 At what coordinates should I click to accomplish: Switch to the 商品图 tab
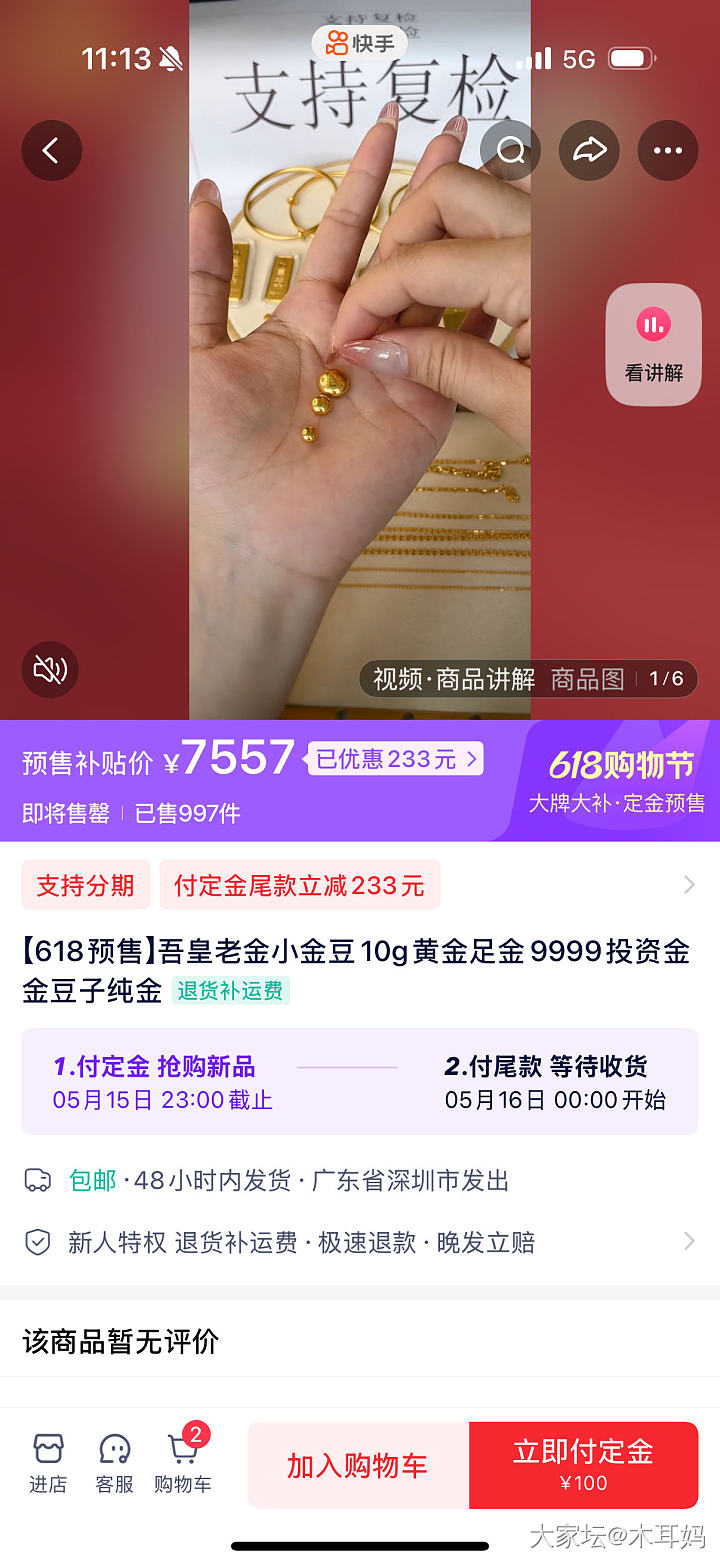point(587,679)
